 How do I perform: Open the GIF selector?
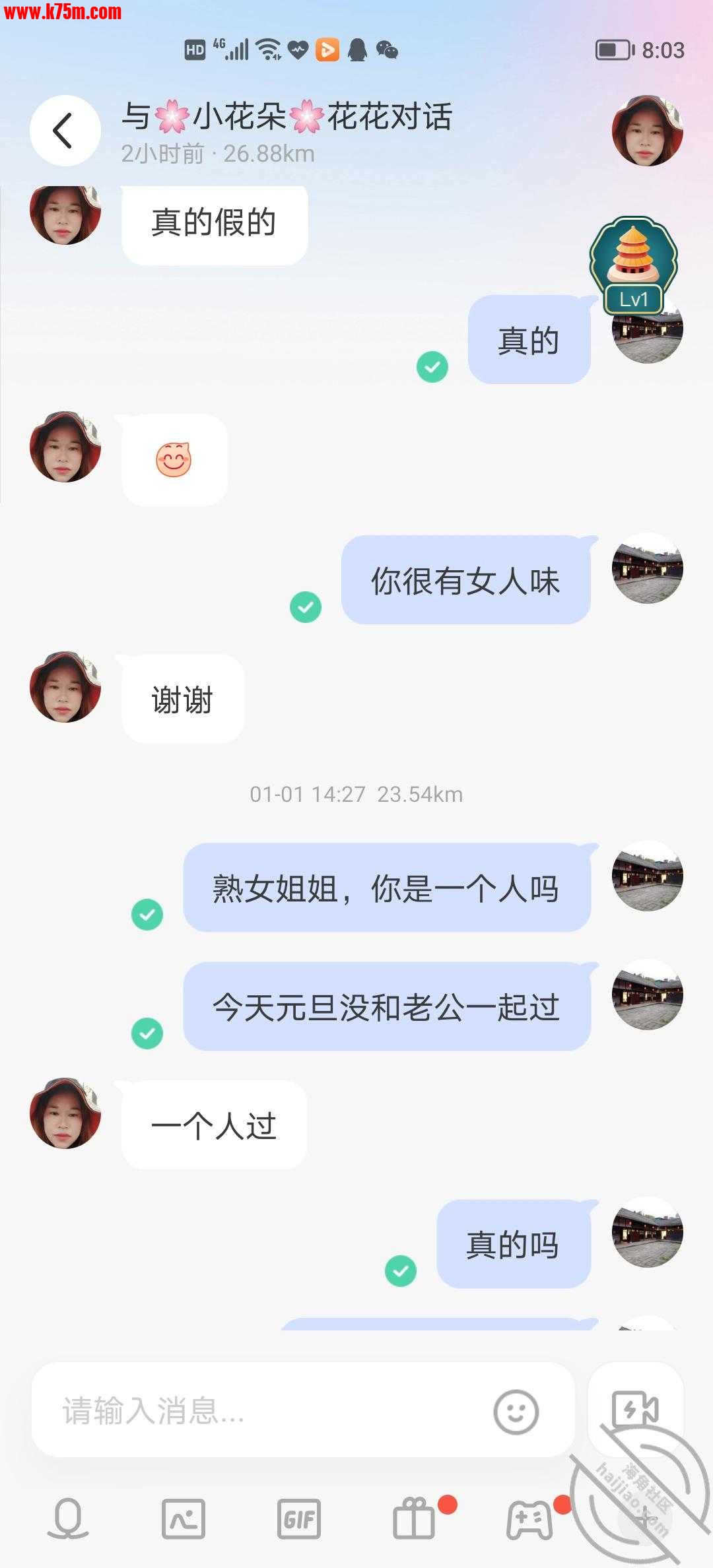point(299,1519)
